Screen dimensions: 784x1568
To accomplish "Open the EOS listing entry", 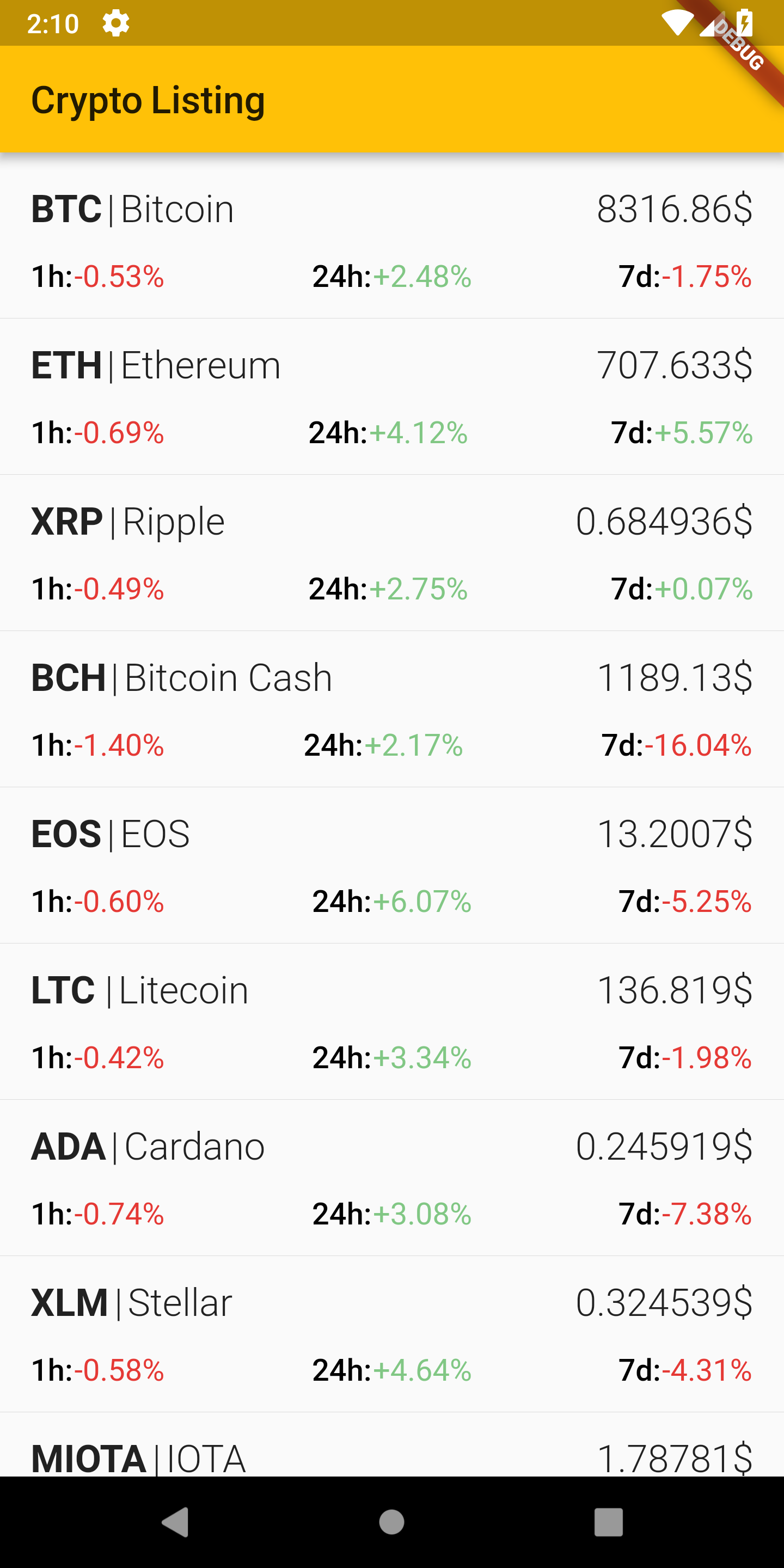I will [x=392, y=865].
